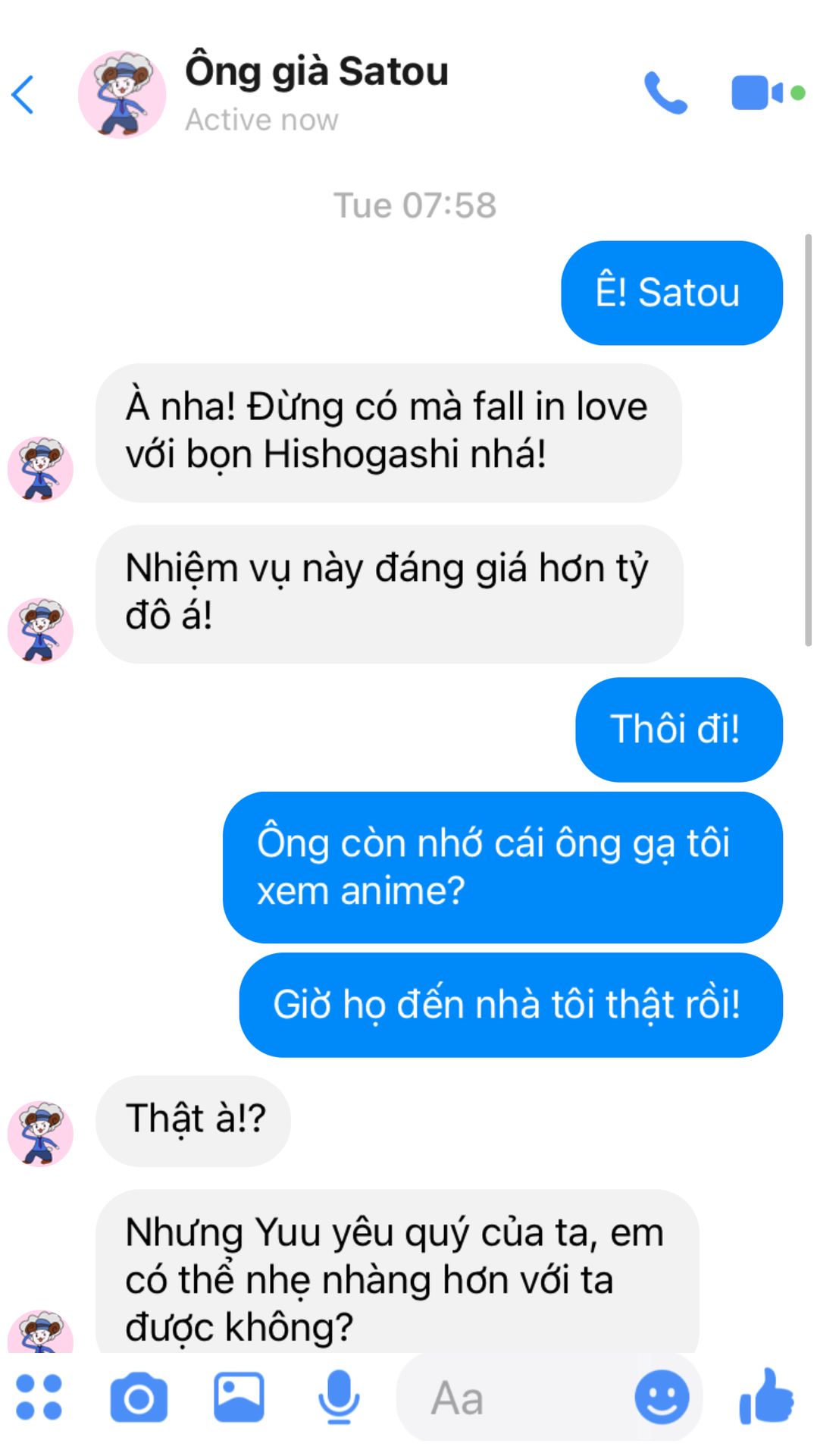
Task: Focus the Aa message input field
Action: pos(515,1397)
